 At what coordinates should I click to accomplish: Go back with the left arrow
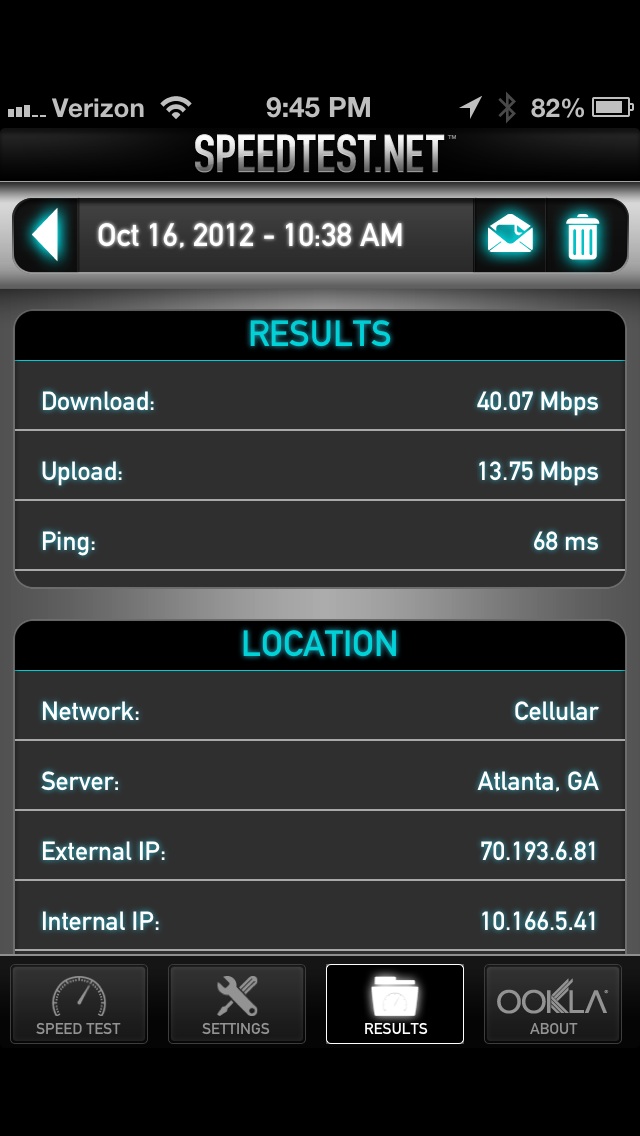[45, 235]
